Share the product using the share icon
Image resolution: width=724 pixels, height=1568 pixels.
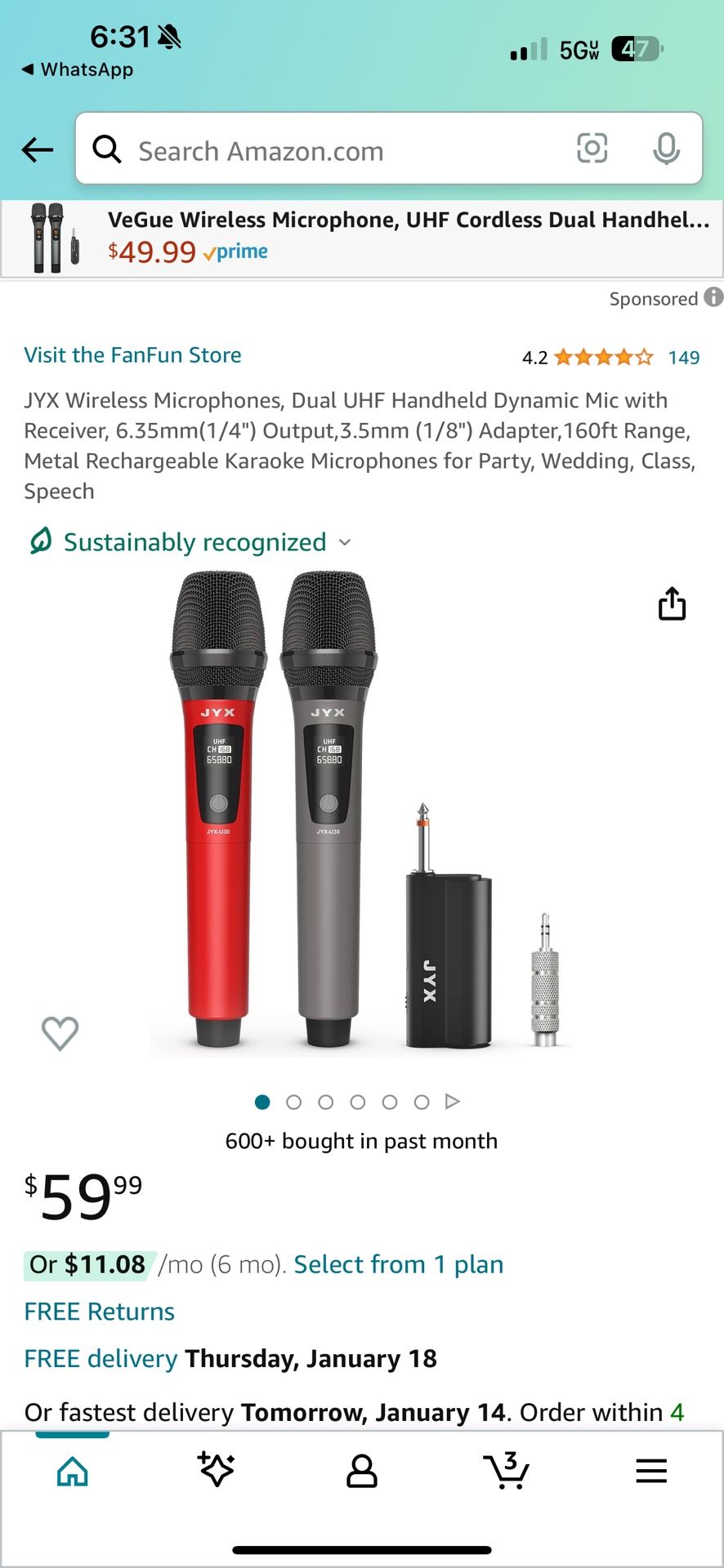tap(672, 604)
